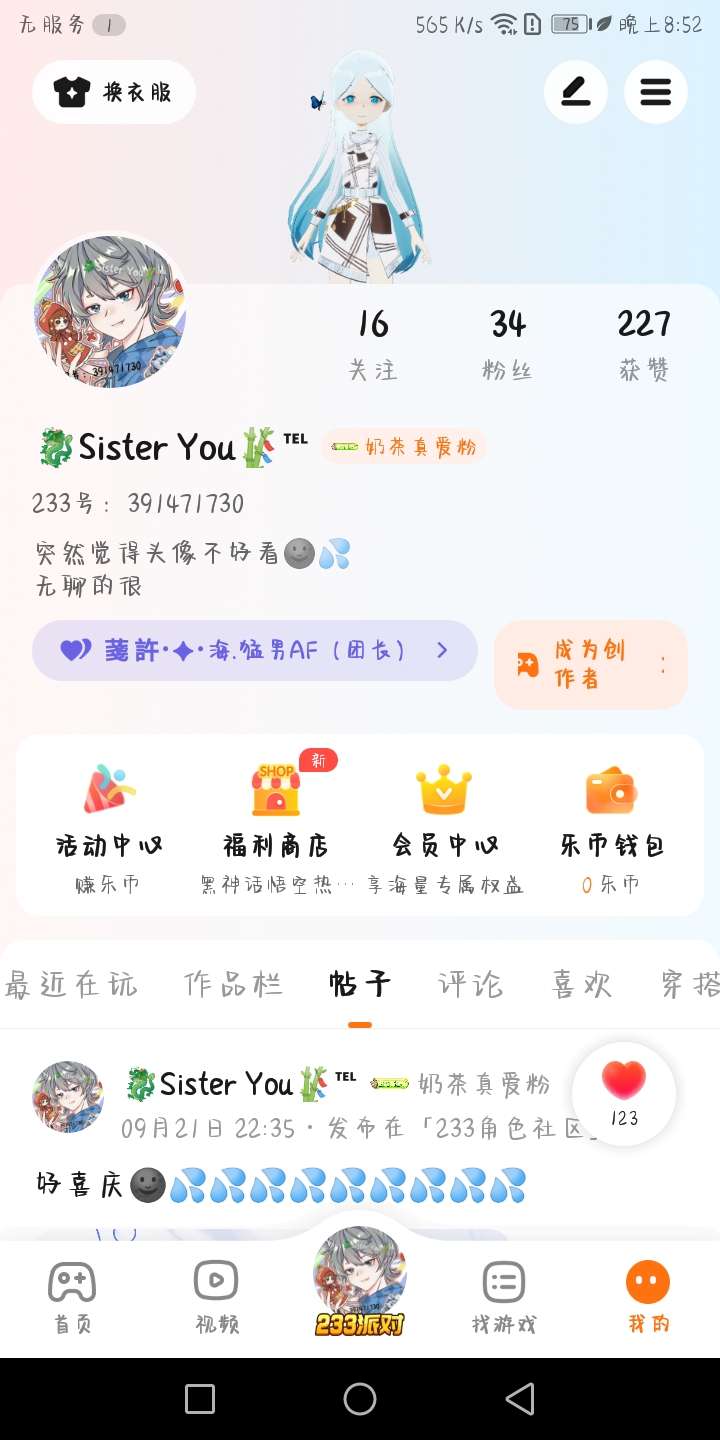The image size is (720, 1440).
Task: Open the hamburger menu icon
Action: pos(656,92)
